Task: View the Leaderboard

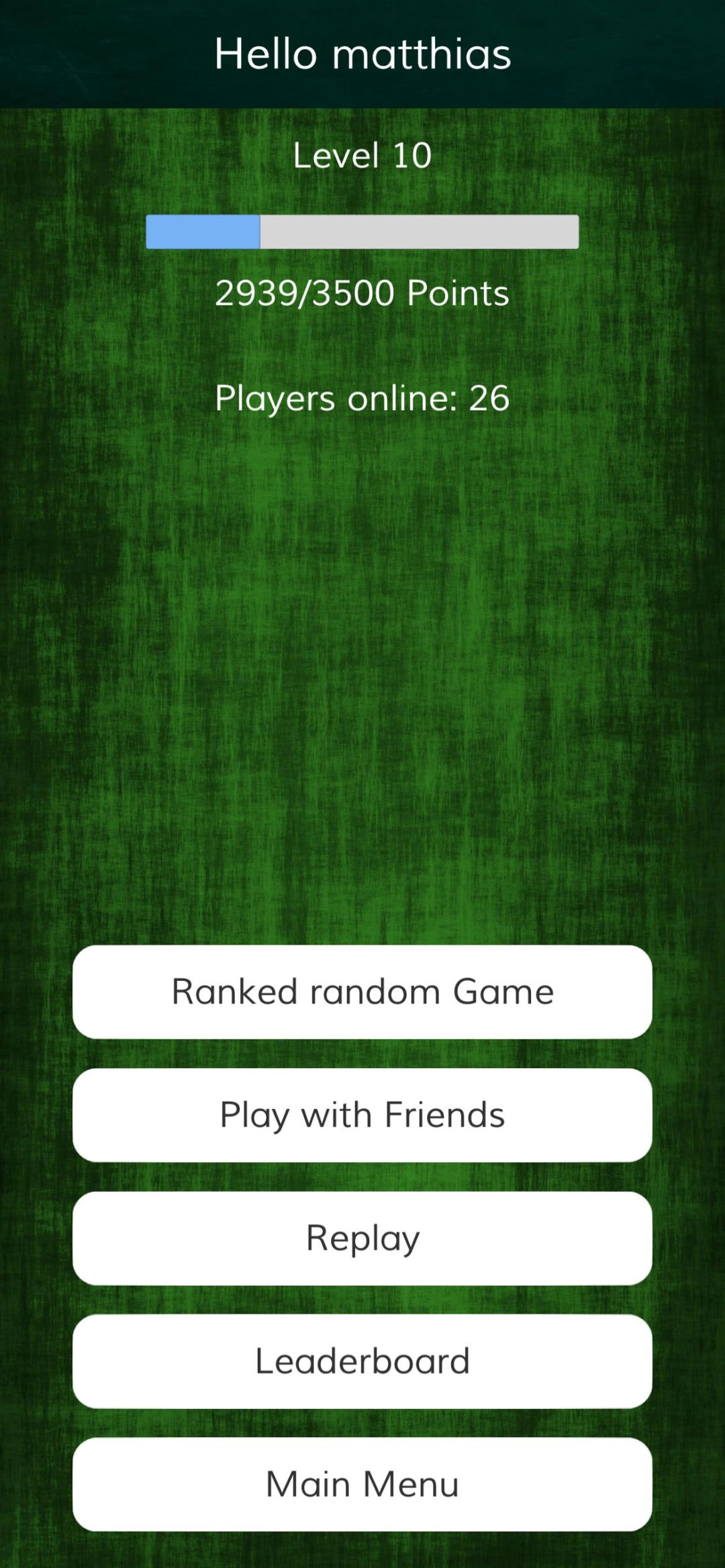Action: (362, 1361)
